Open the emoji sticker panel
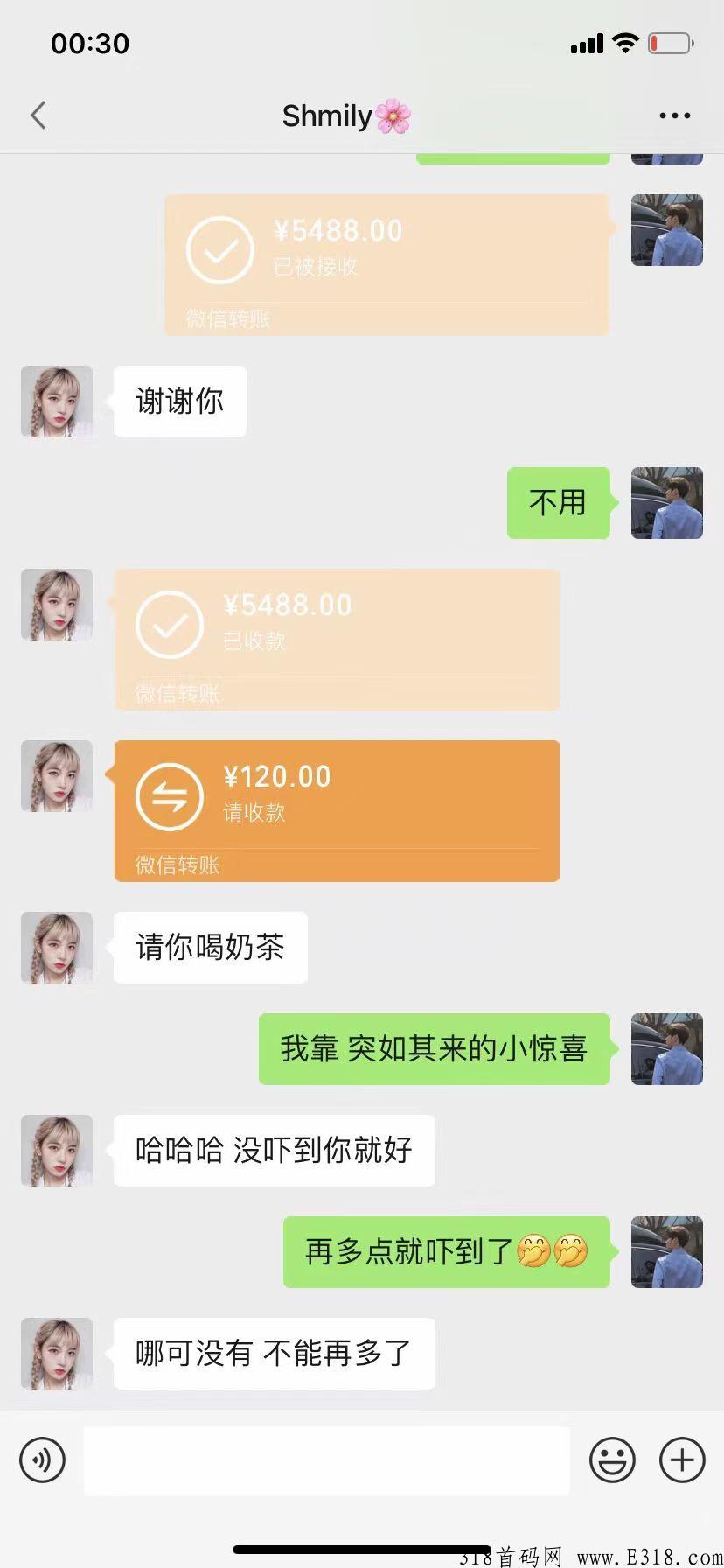The height and width of the screenshot is (1568, 724). click(x=612, y=1459)
